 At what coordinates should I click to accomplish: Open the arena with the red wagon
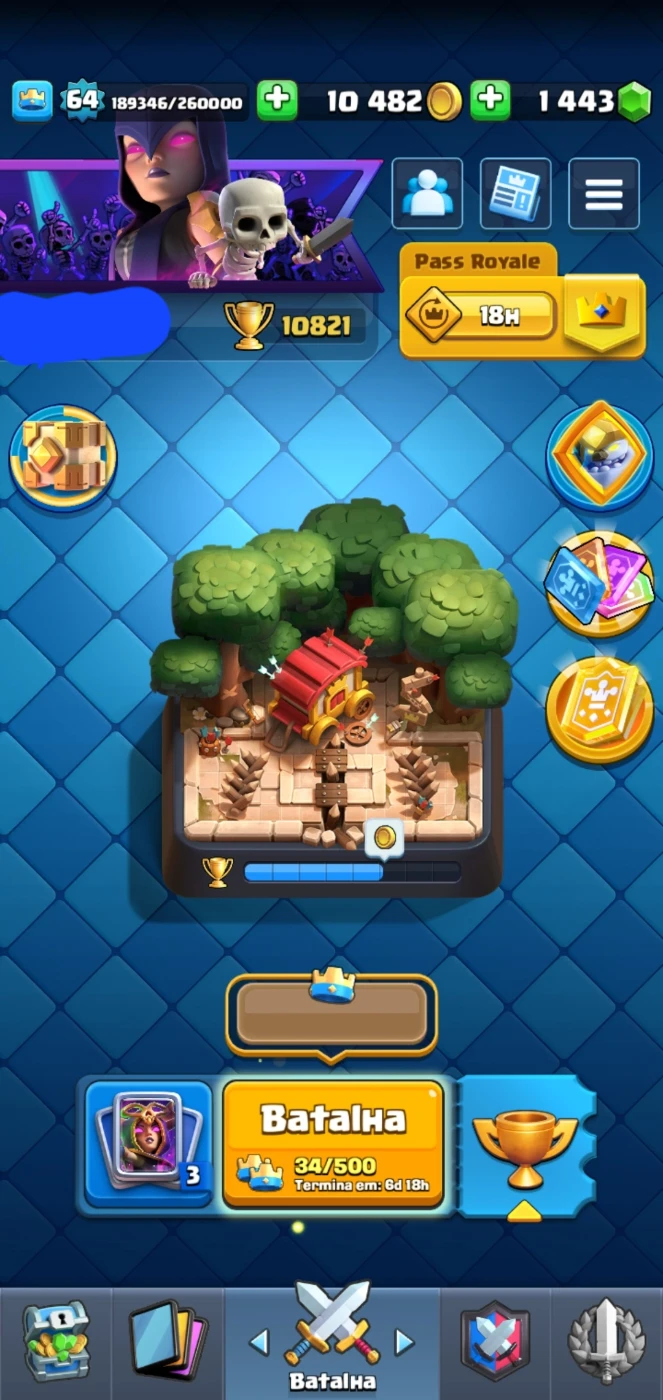[x=330, y=700]
